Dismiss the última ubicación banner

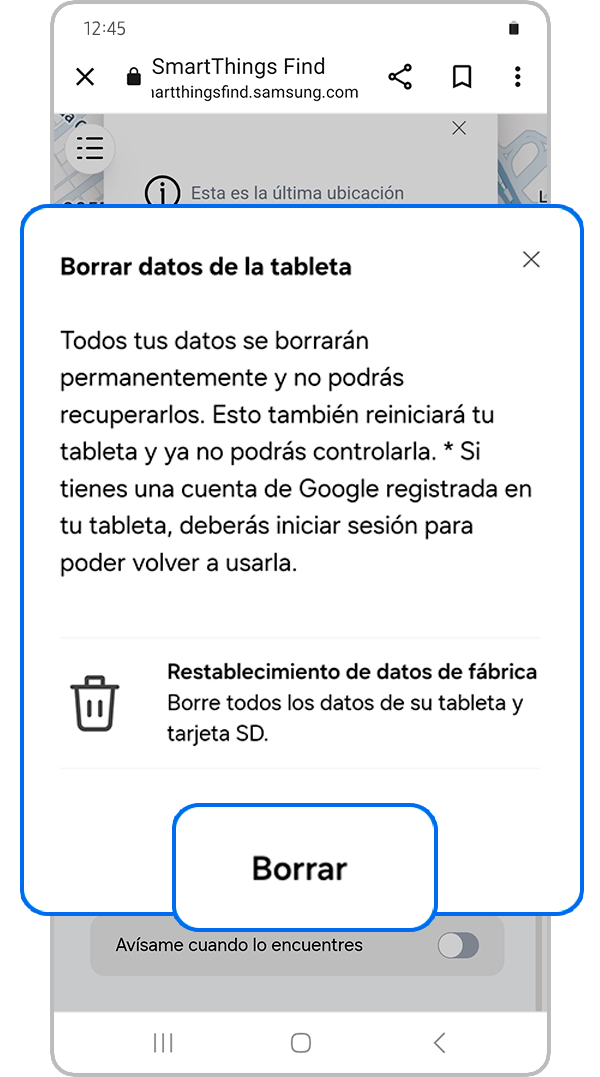(459, 128)
